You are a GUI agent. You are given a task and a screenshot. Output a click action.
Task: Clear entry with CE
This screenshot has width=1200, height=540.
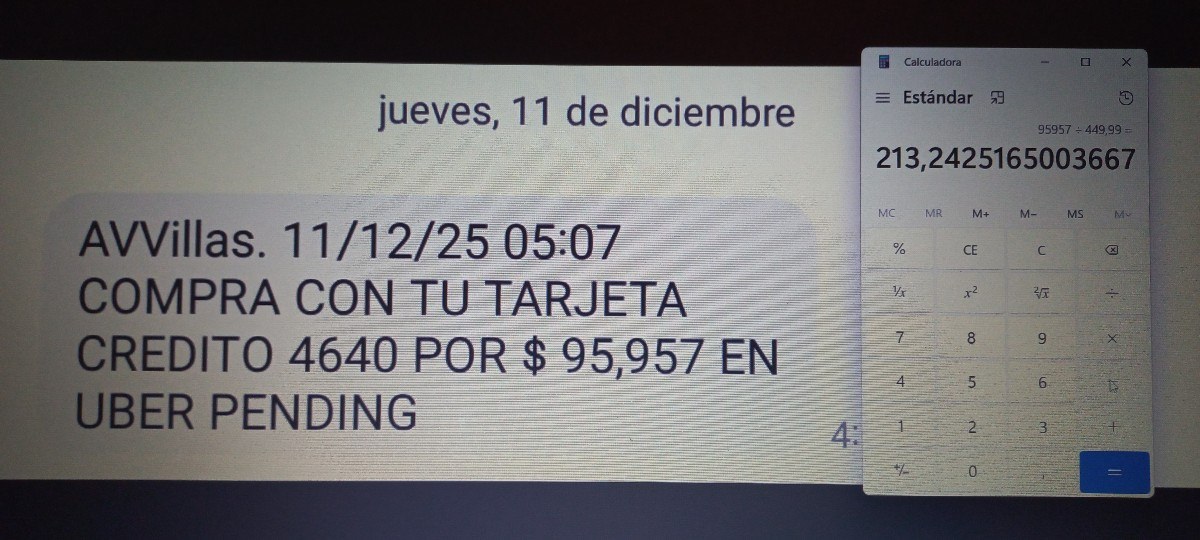(970, 250)
